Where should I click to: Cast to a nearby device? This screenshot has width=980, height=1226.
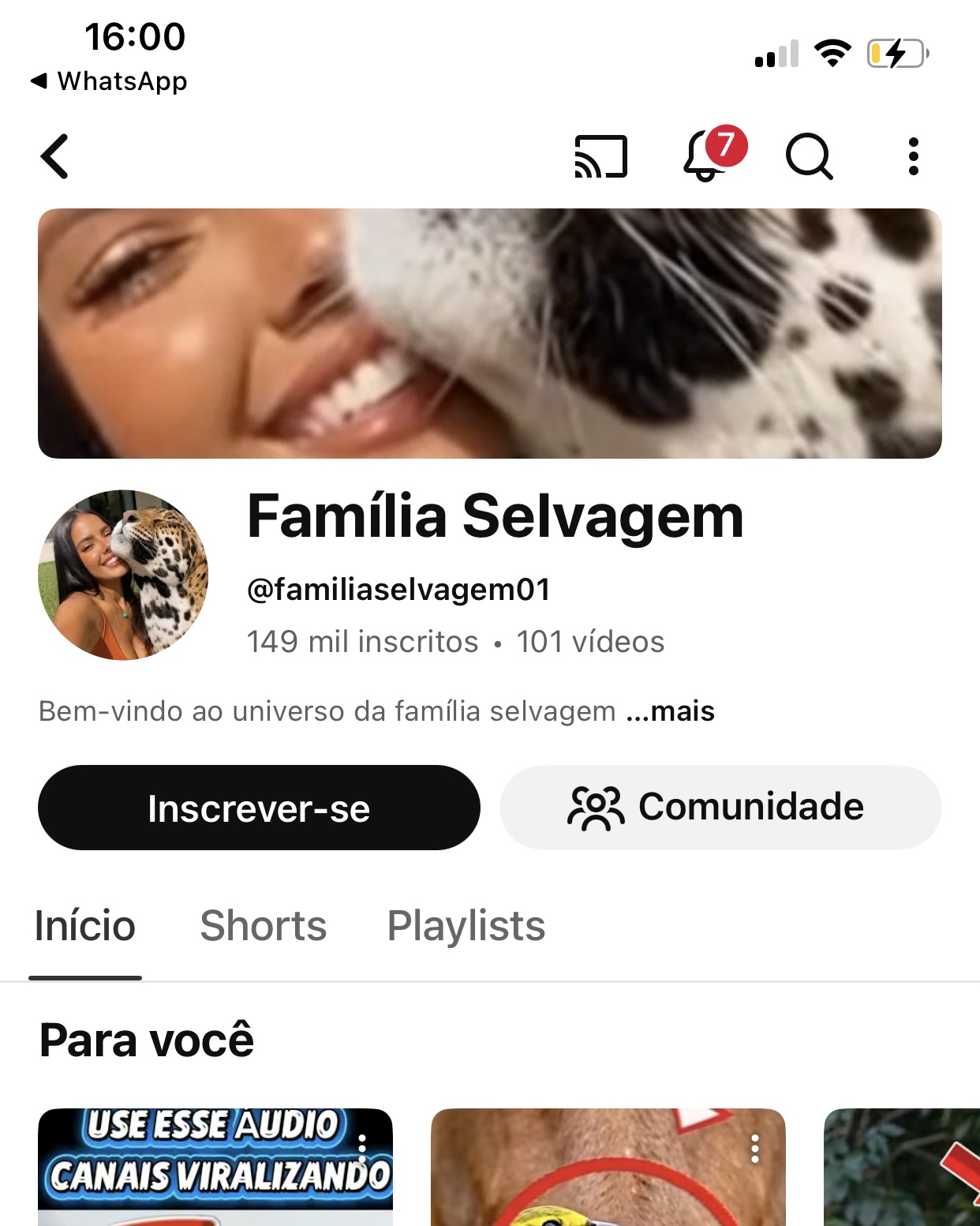point(600,156)
